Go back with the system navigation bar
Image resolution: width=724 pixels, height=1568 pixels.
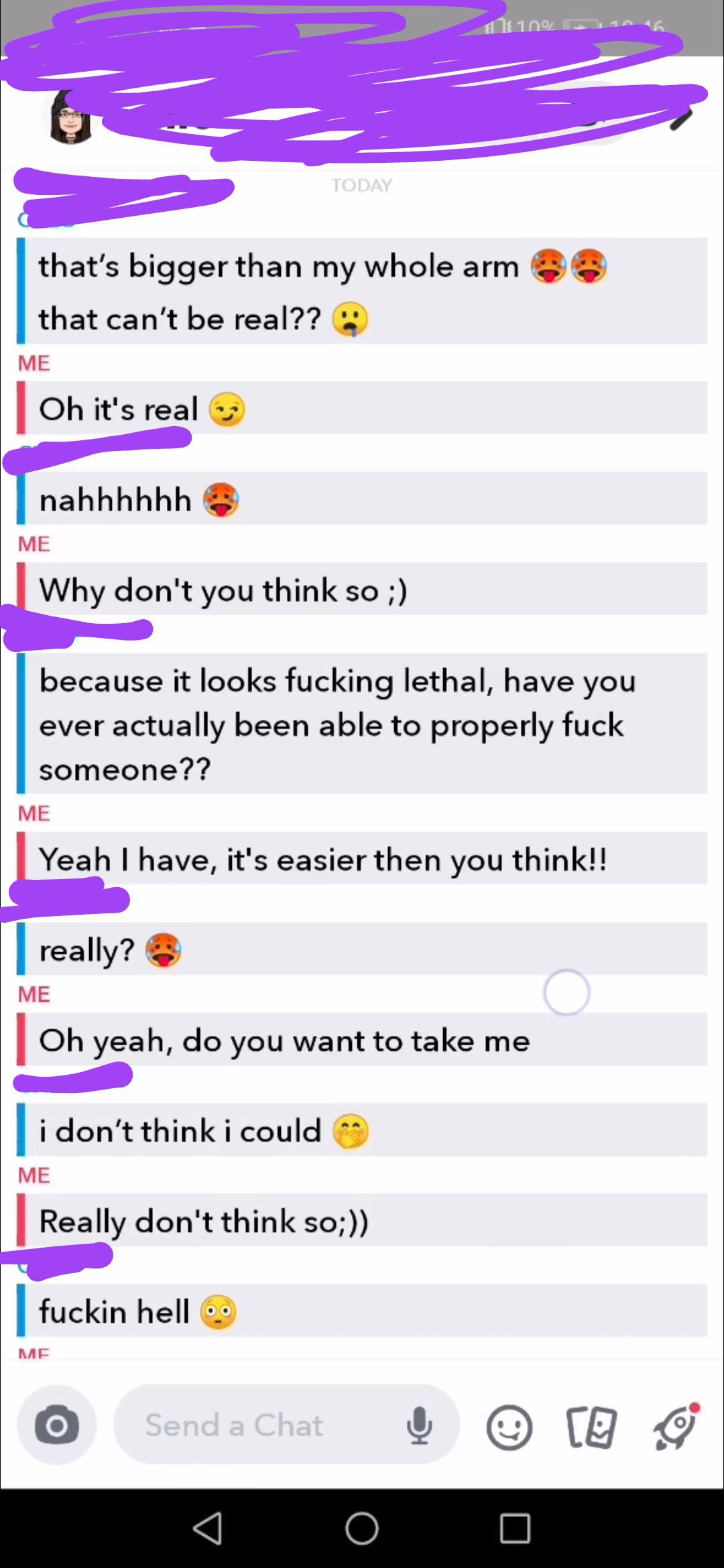[208, 1528]
